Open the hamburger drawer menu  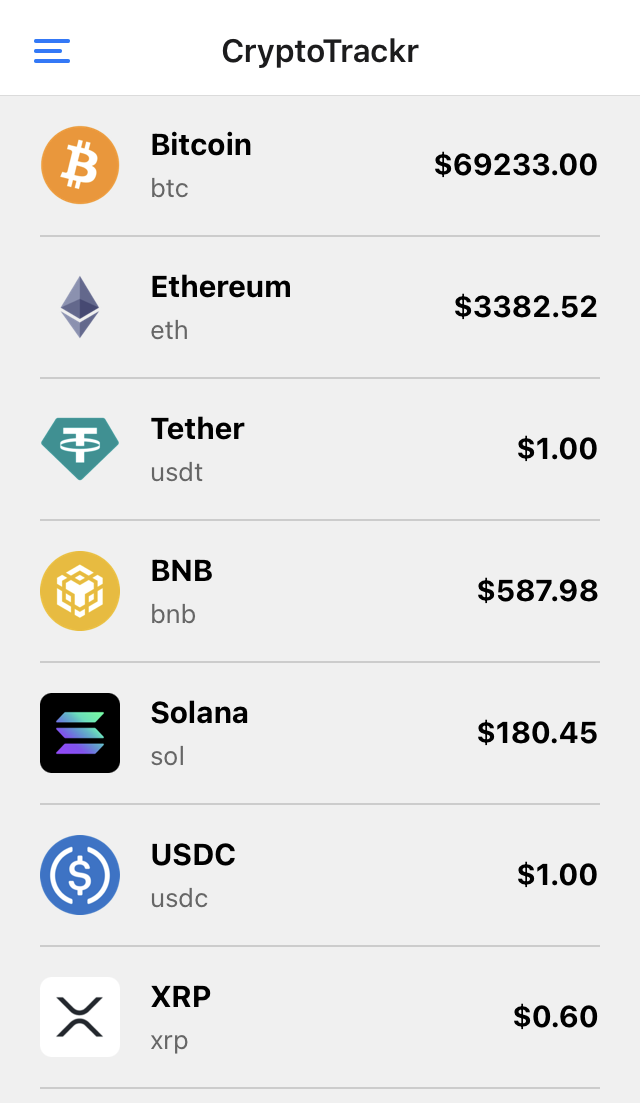click(52, 51)
